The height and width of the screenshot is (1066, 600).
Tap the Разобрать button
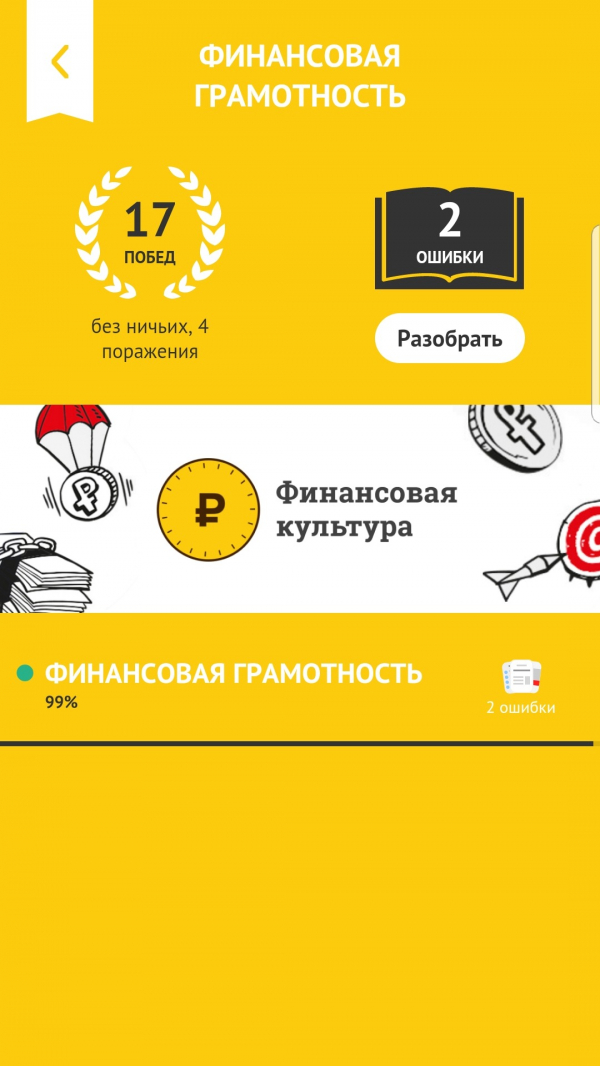pyautogui.click(x=449, y=338)
